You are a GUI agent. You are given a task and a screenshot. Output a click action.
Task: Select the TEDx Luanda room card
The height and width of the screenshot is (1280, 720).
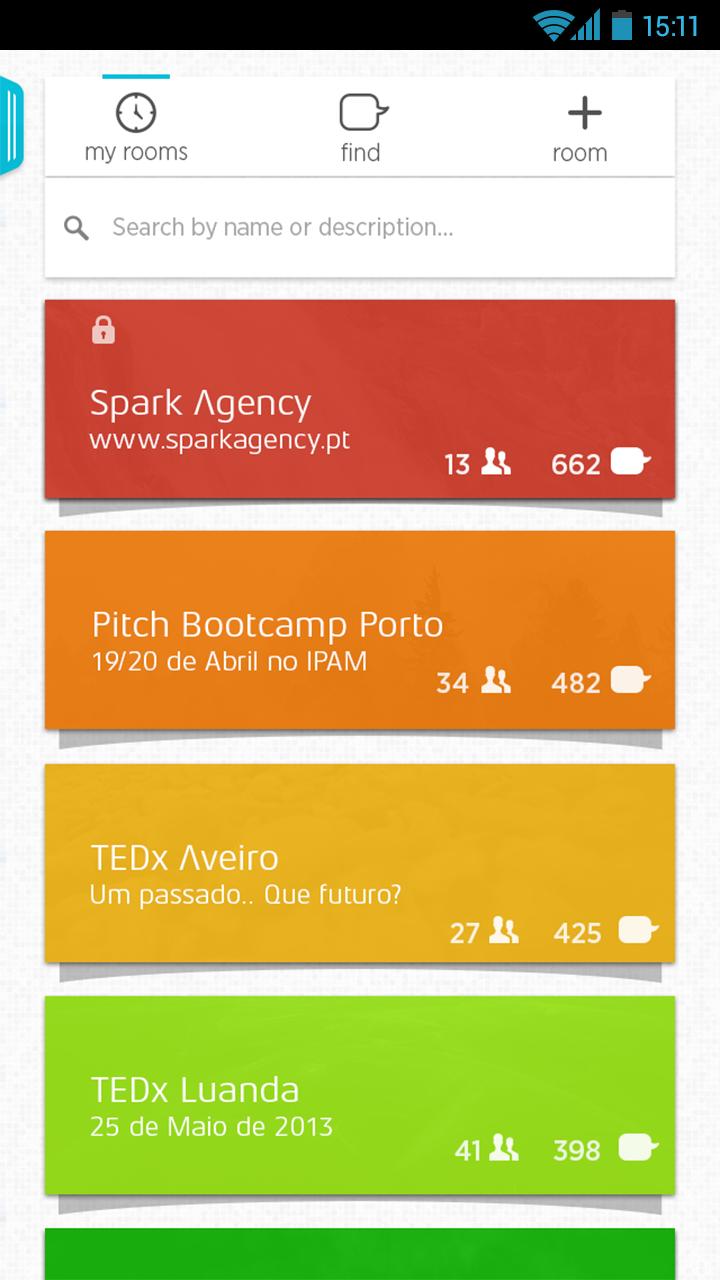click(x=360, y=1095)
